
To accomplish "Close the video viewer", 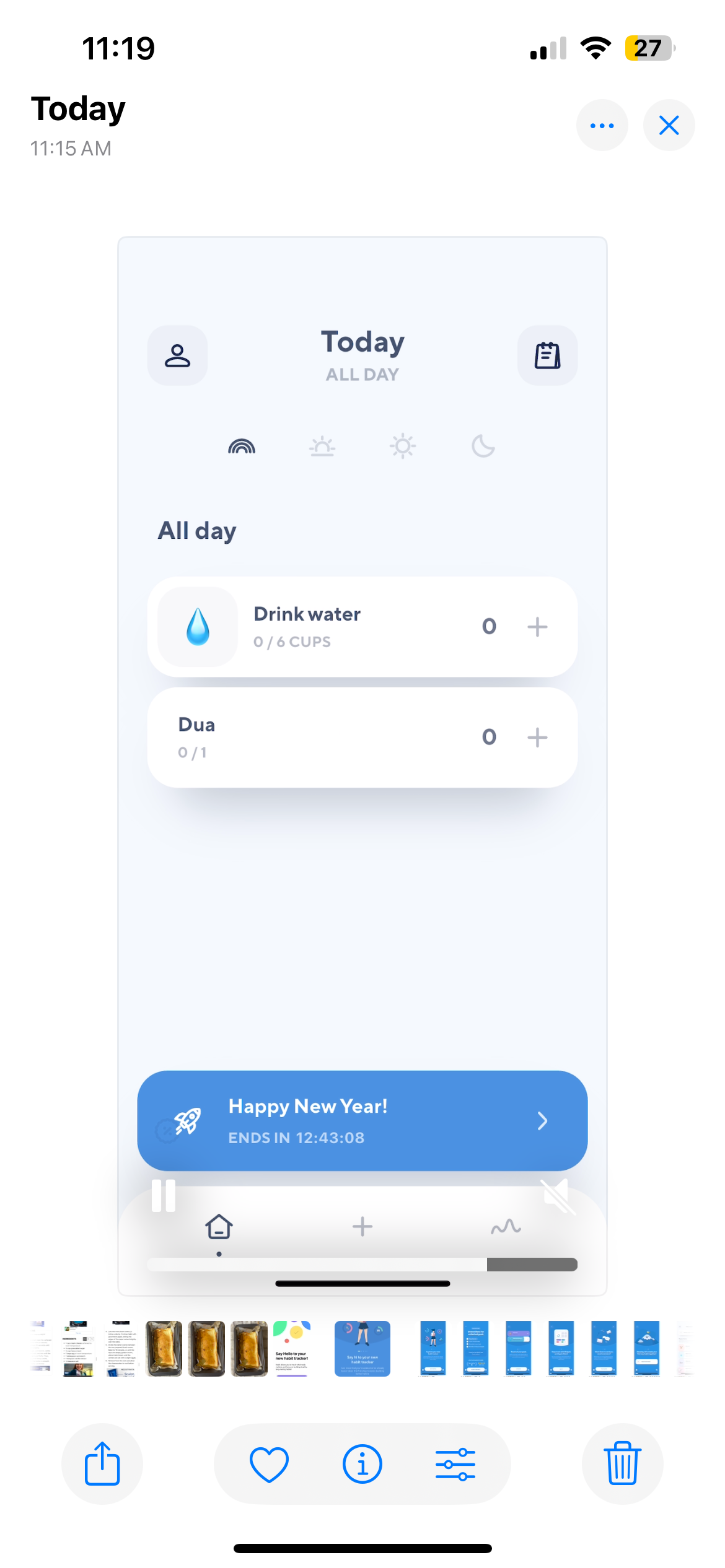I will [x=669, y=126].
